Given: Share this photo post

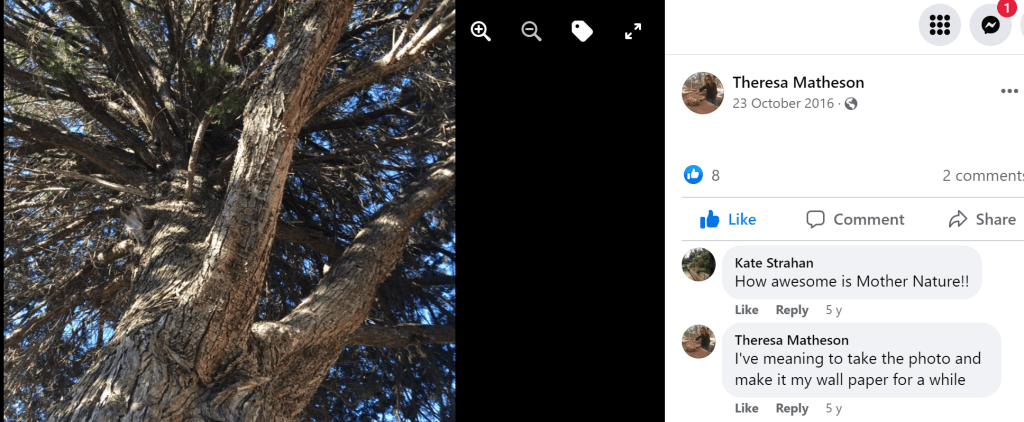Looking at the screenshot, I should [x=982, y=219].
